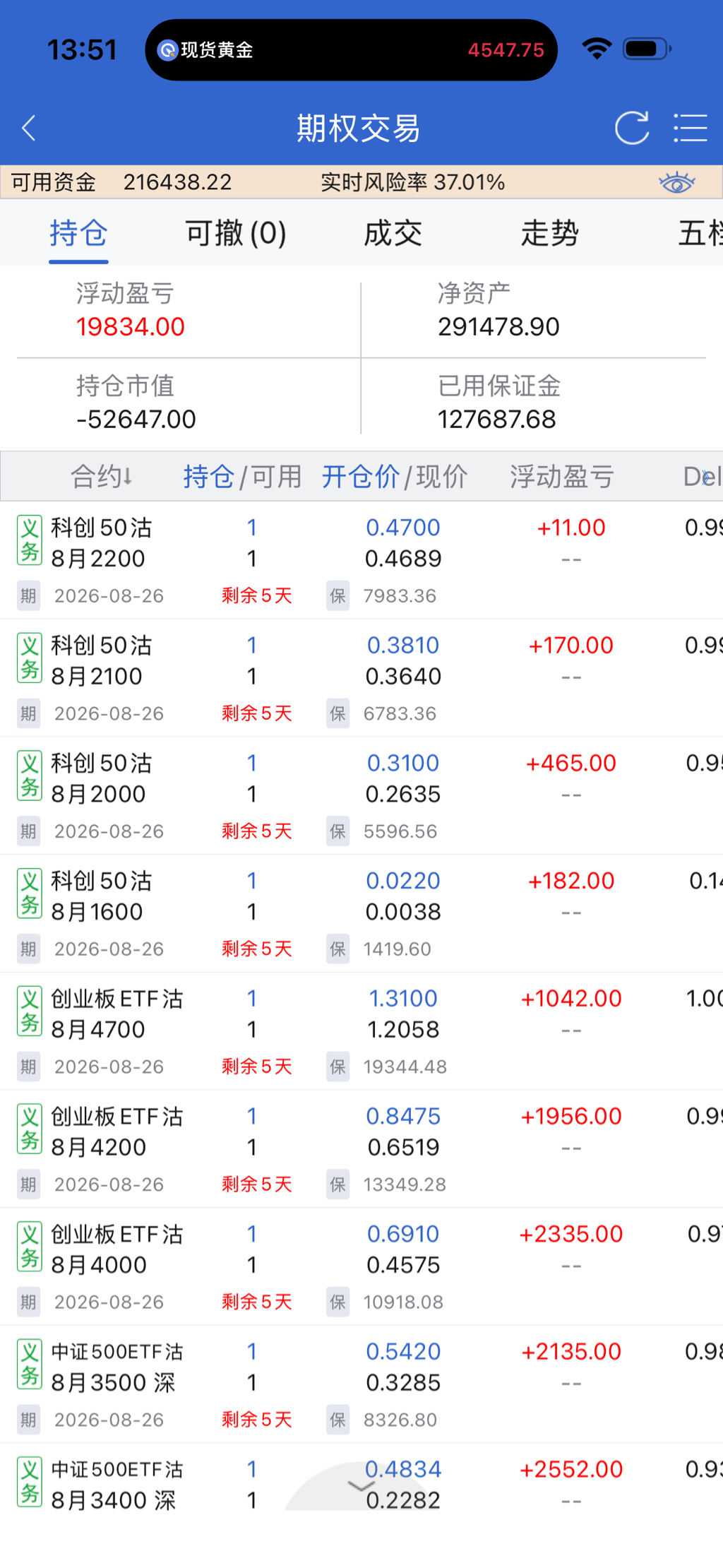Open the 创业板ETF沽 8月4000 position
This screenshot has height=1568, width=723.
point(361,1266)
